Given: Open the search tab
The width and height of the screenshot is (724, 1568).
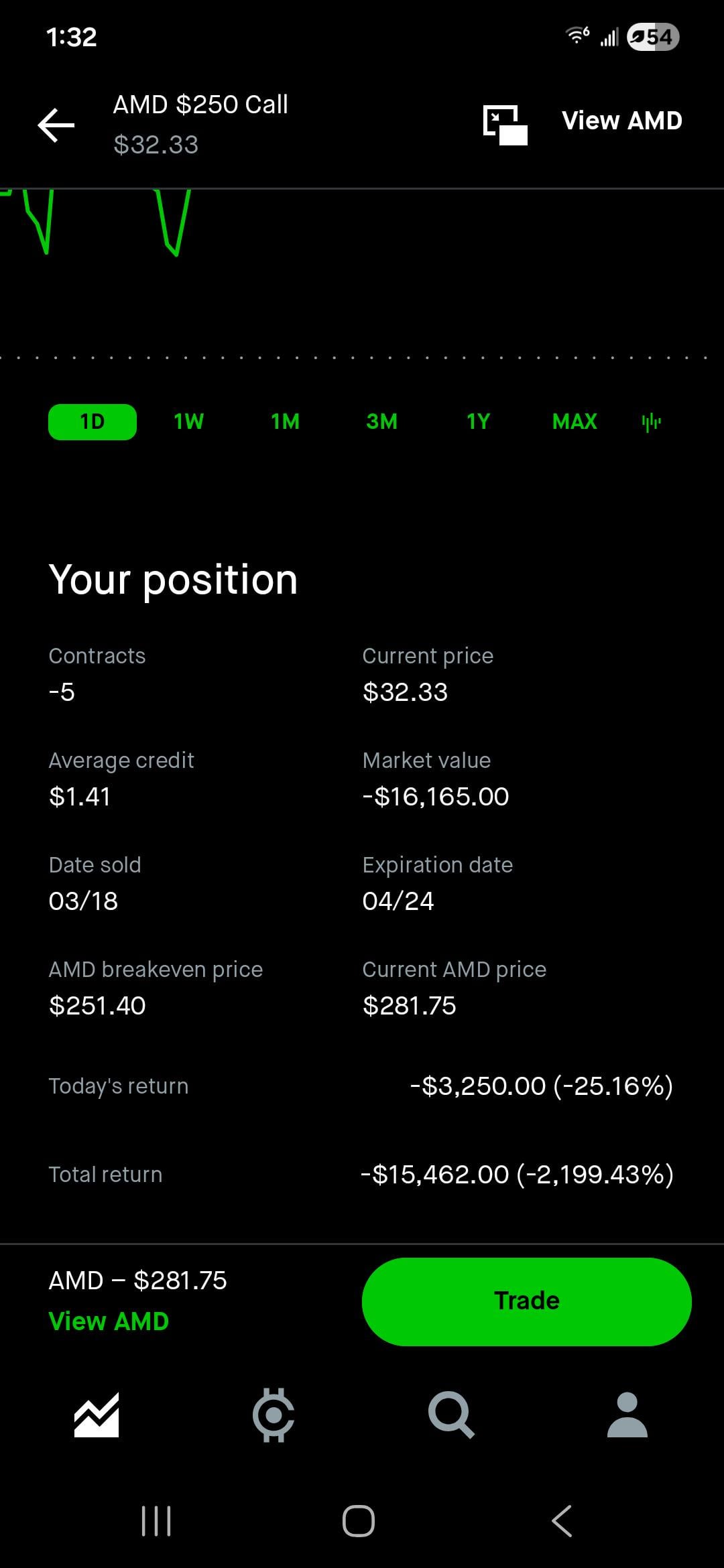Looking at the screenshot, I should pos(451,1415).
